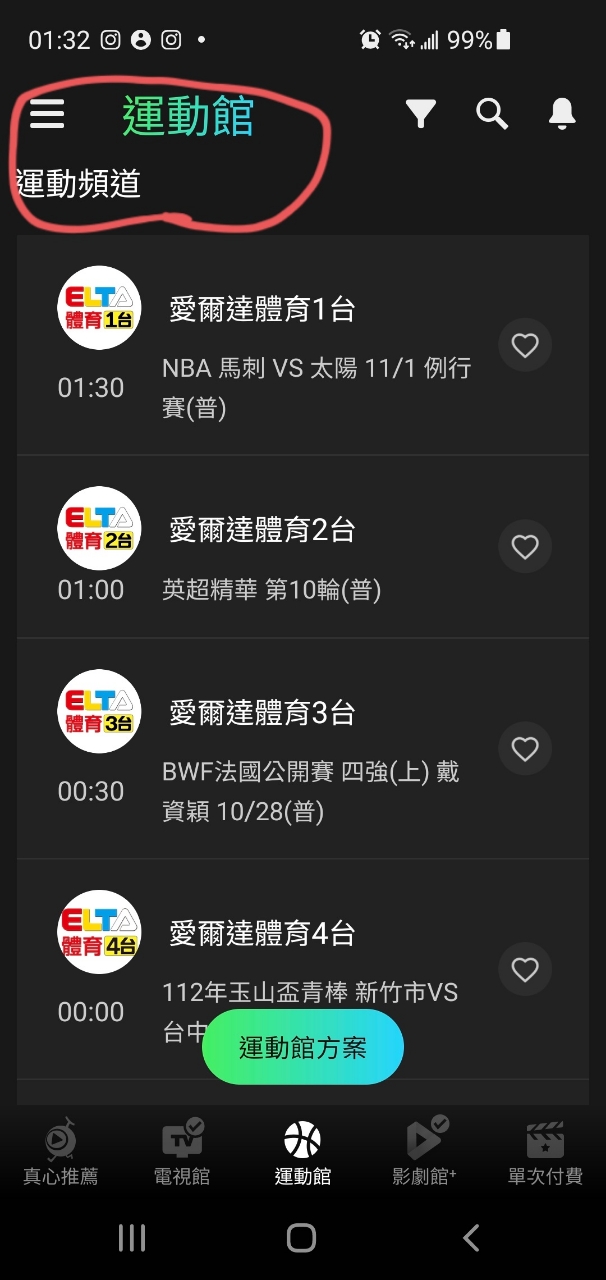This screenshot has width=606, height=1280.
Task: Open the hamburger drawer menu
Action: click(x=47, y=113)
